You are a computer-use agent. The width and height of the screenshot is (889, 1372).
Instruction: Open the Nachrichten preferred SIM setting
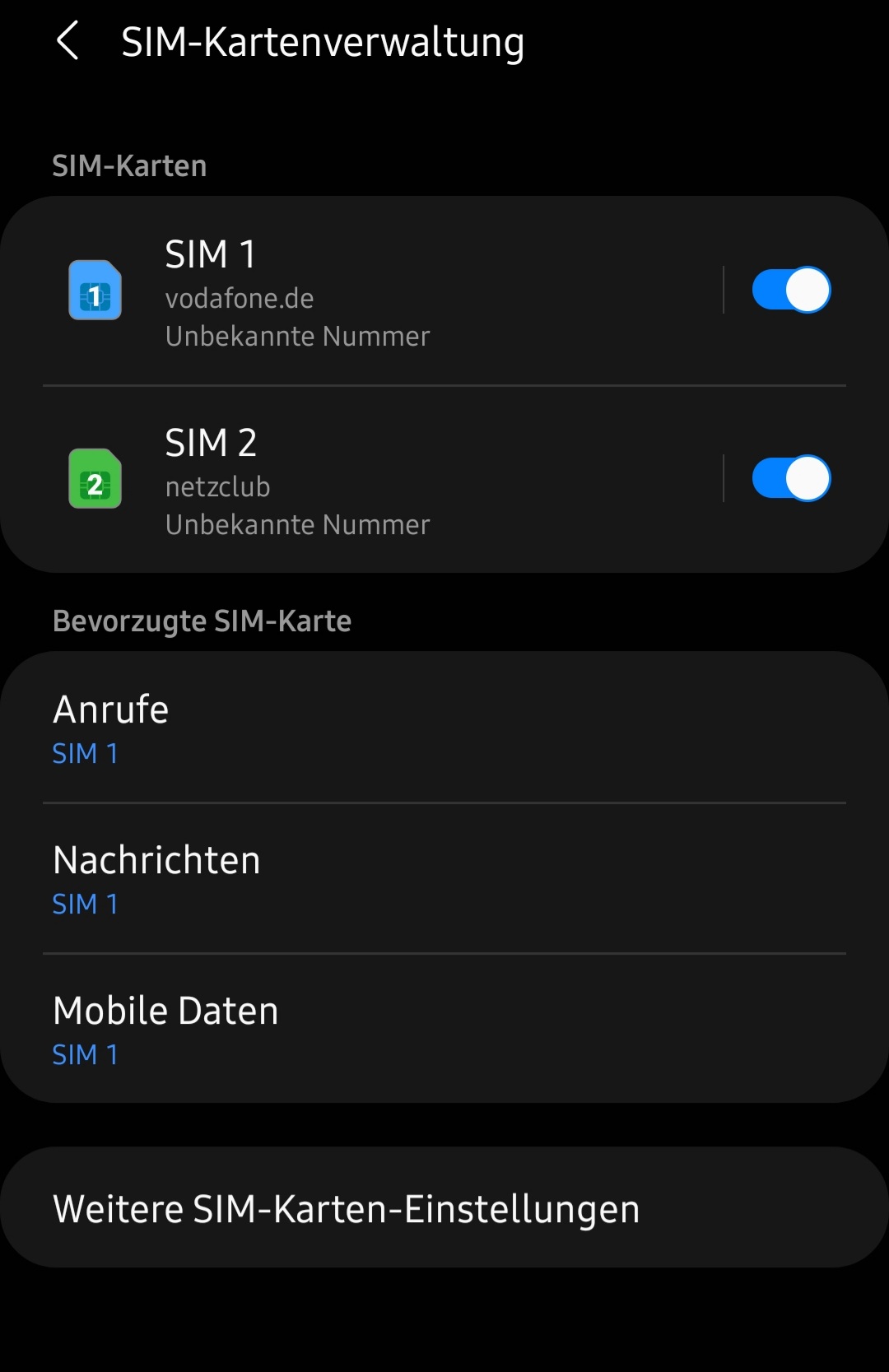[329, 875]
